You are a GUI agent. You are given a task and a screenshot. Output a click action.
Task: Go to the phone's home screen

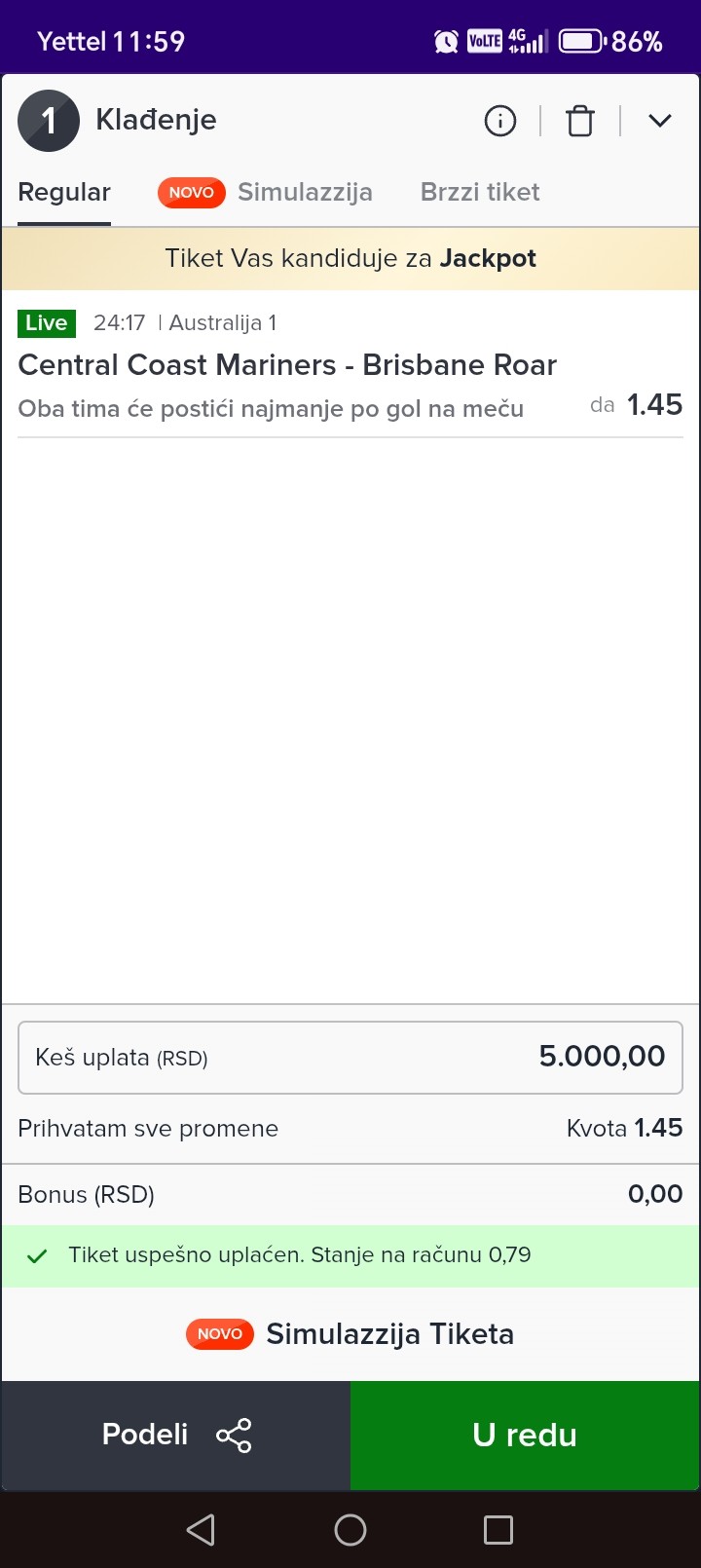tap(350, 1529)
